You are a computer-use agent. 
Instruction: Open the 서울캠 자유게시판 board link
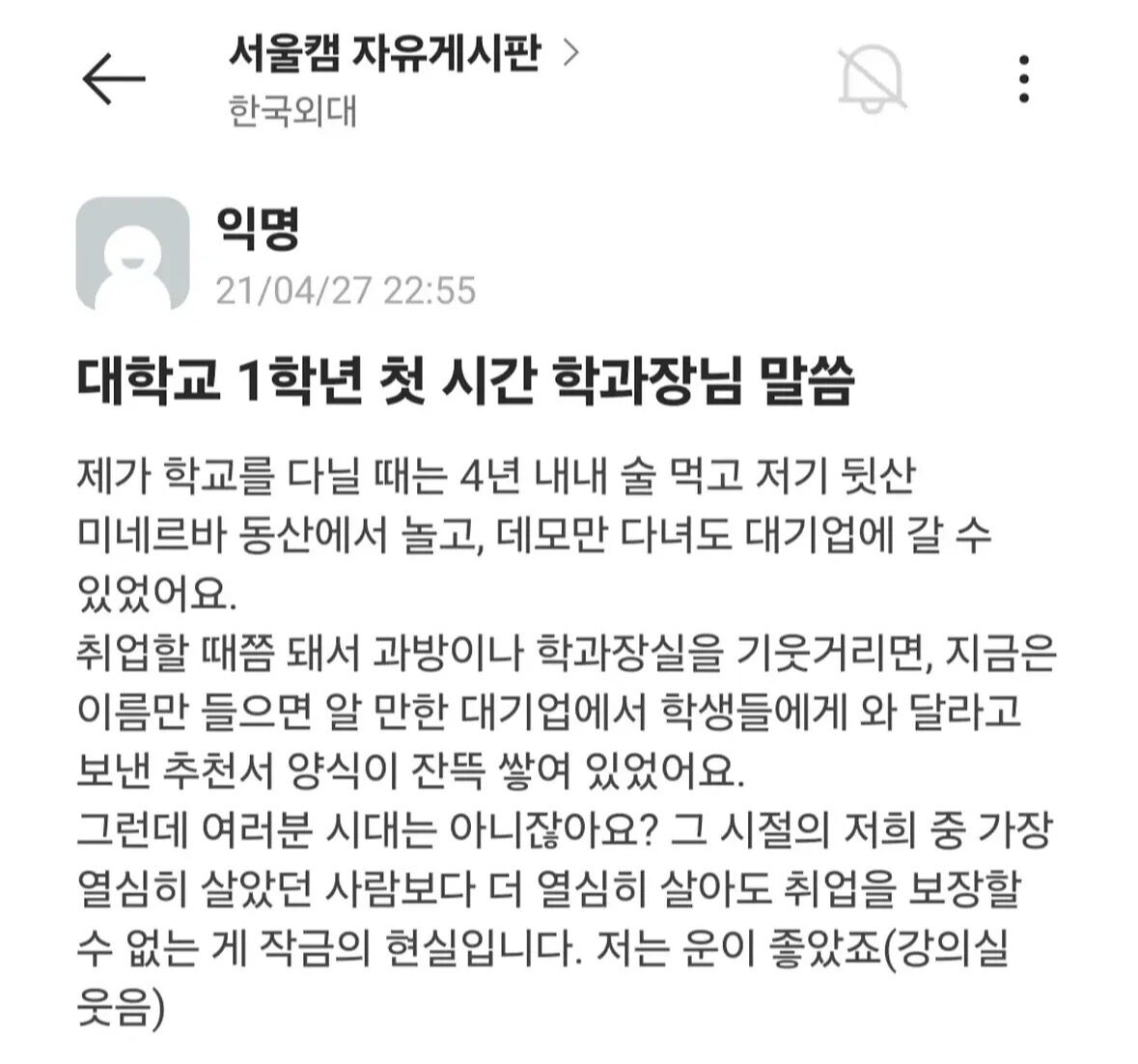(x=403, y=53)
